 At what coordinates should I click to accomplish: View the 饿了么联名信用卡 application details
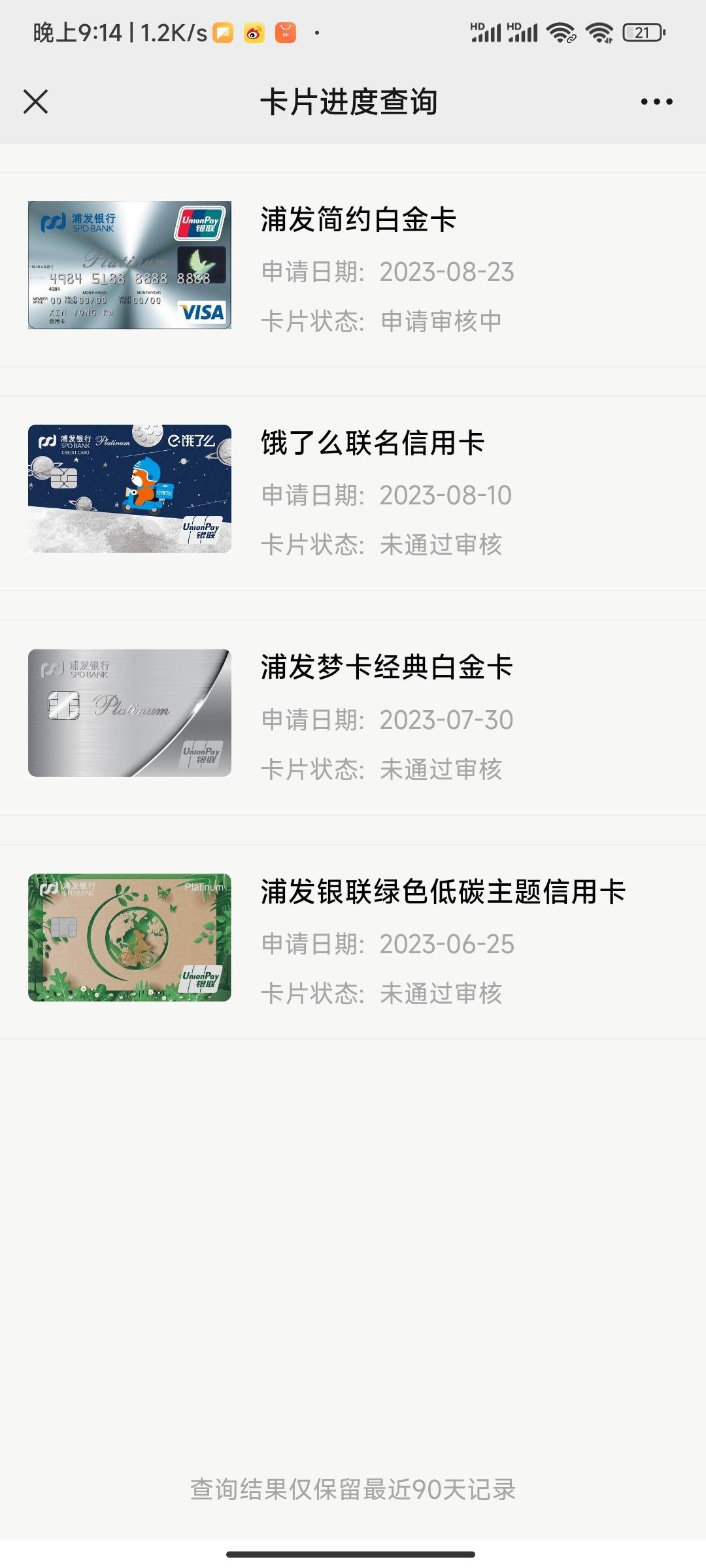click(353, 493)
